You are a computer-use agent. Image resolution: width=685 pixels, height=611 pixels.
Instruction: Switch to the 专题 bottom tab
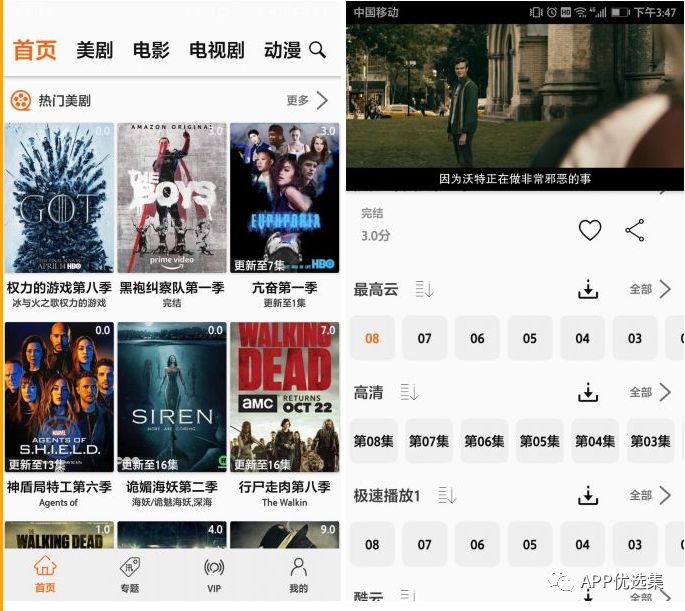[x=129, y=575]
